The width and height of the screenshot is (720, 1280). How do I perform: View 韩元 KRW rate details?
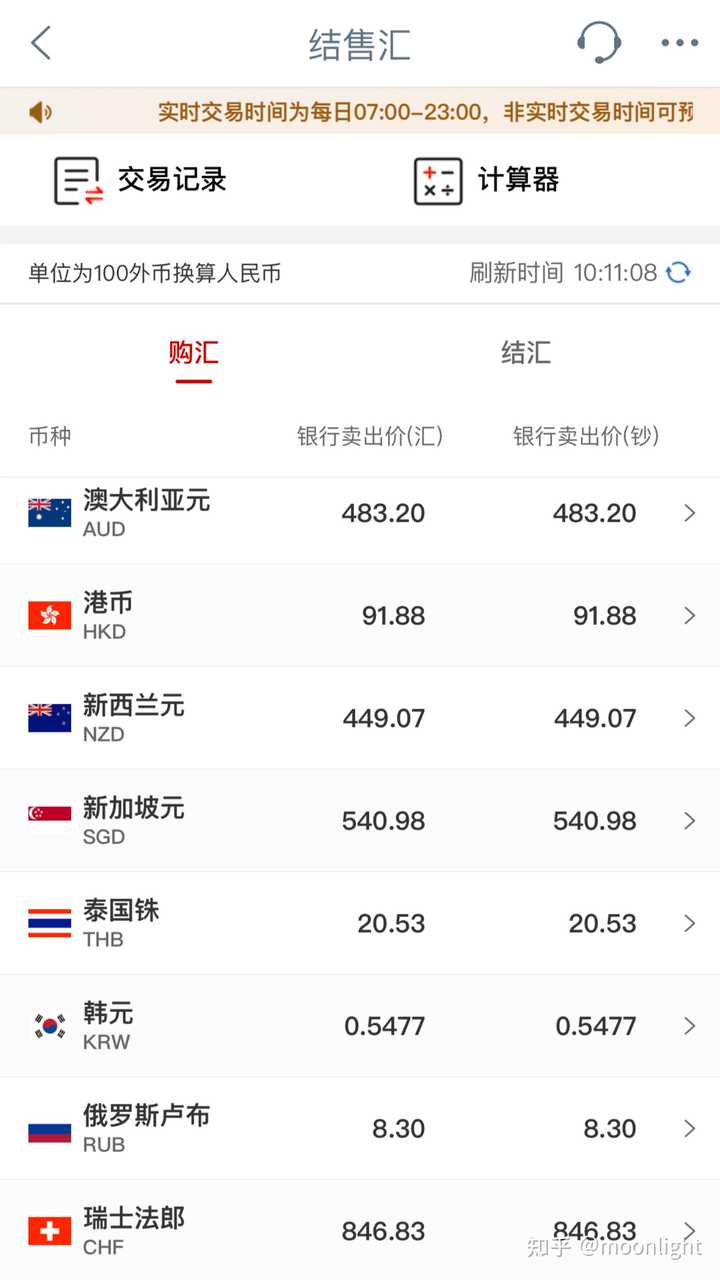tap(360, 1026)
